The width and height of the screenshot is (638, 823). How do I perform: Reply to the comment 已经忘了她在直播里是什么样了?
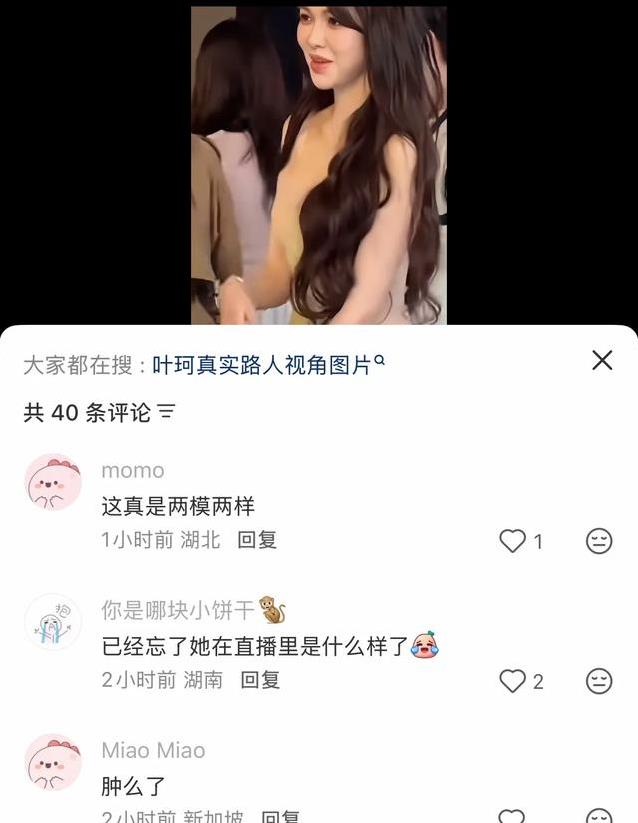[260, 680]
